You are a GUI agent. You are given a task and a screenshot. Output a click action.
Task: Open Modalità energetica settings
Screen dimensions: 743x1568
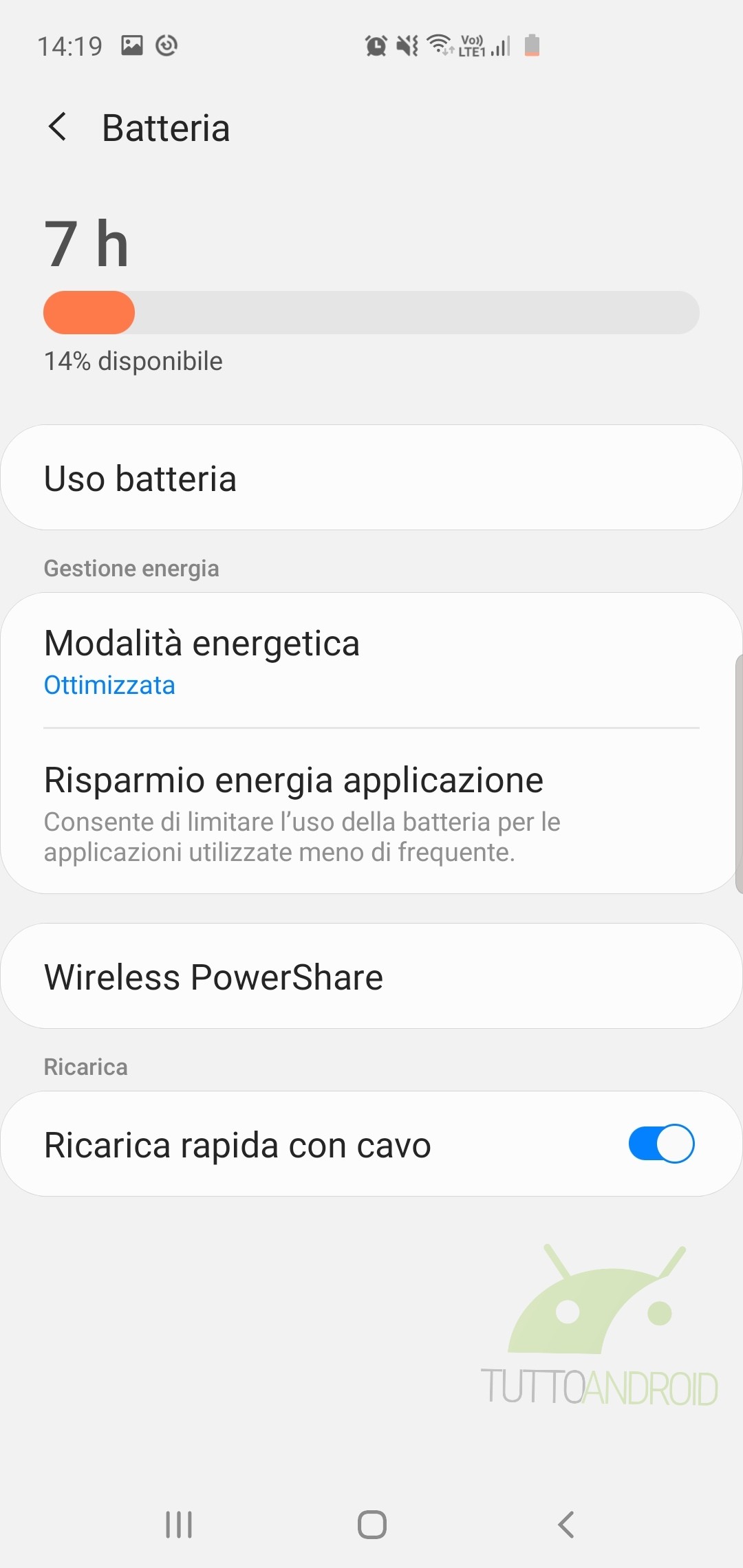coord(371,660)
